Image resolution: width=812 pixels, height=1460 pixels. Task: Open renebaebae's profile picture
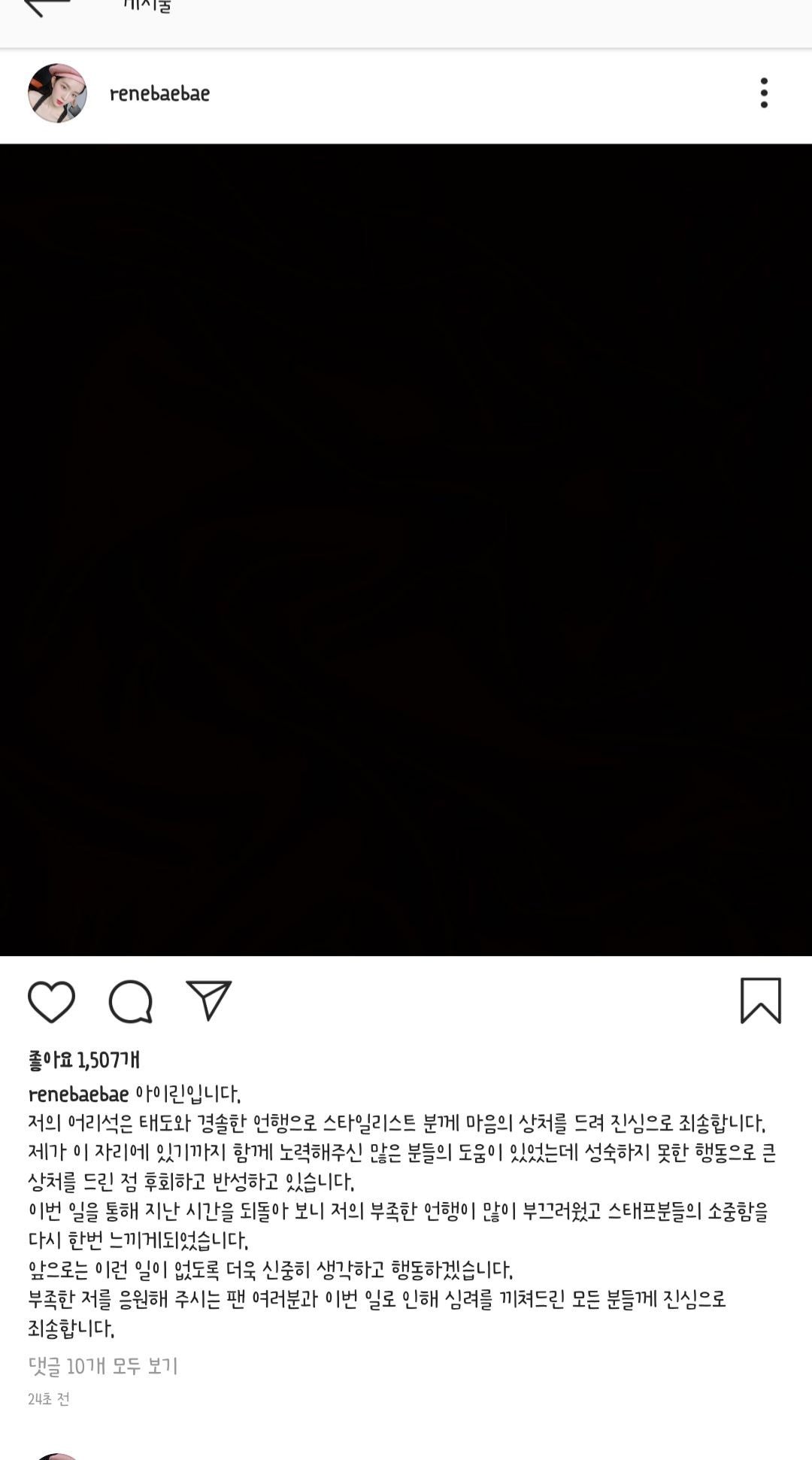click(x=57, y=93)
